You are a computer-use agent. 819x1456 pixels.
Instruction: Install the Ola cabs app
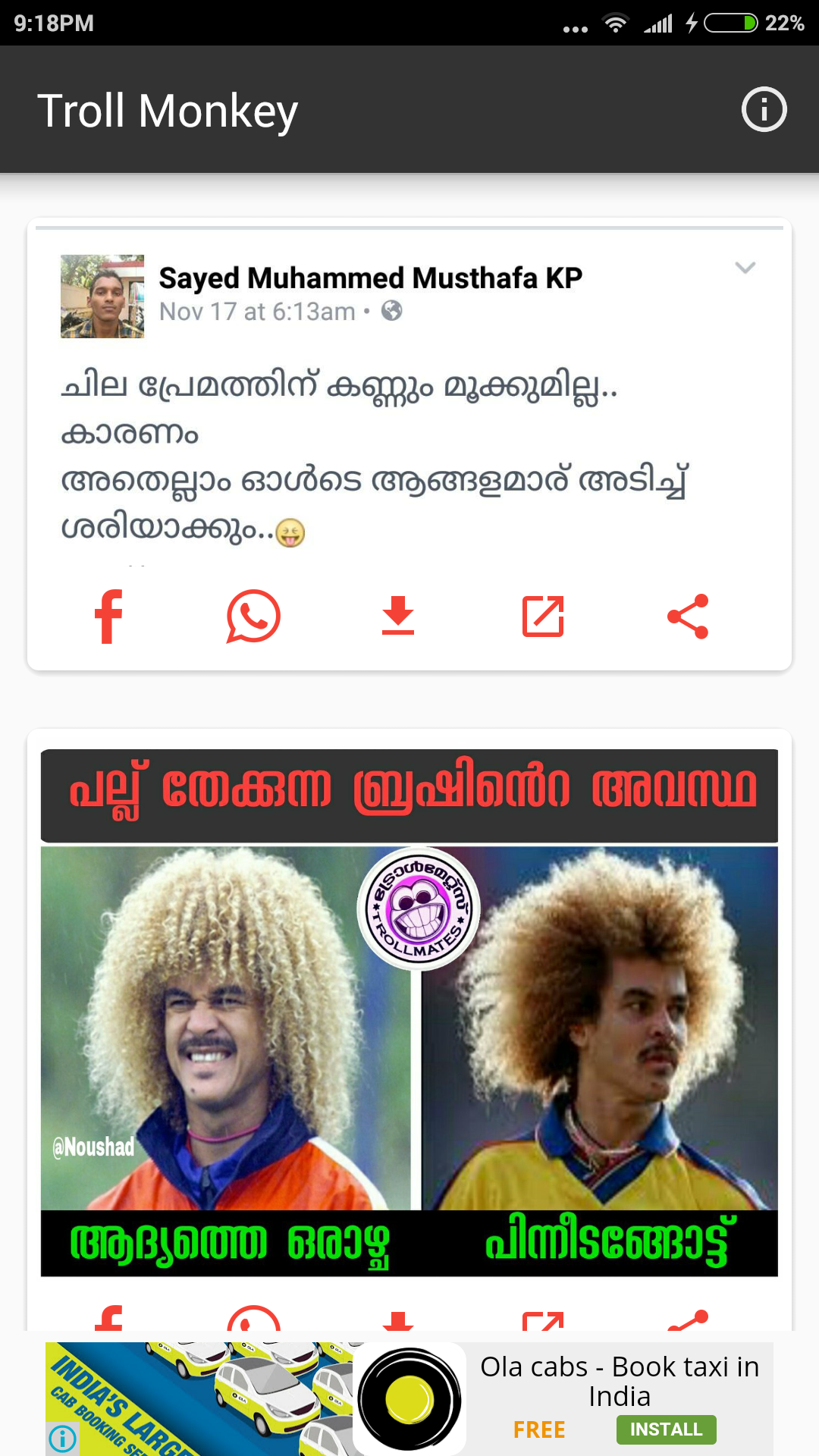tap(666, 1429)
